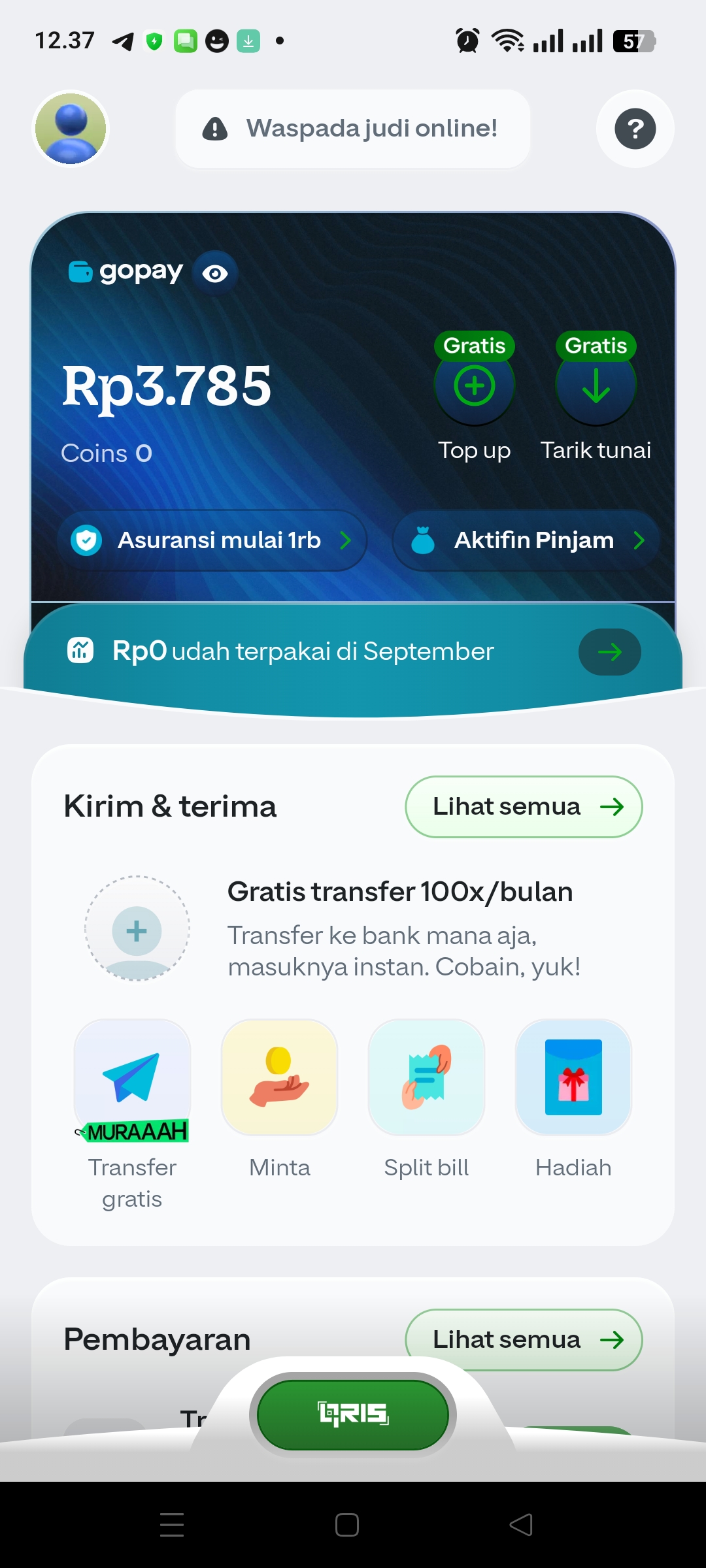Go back using system back button
This screenshot has height=1568, width=706.
click(521, 1525)
